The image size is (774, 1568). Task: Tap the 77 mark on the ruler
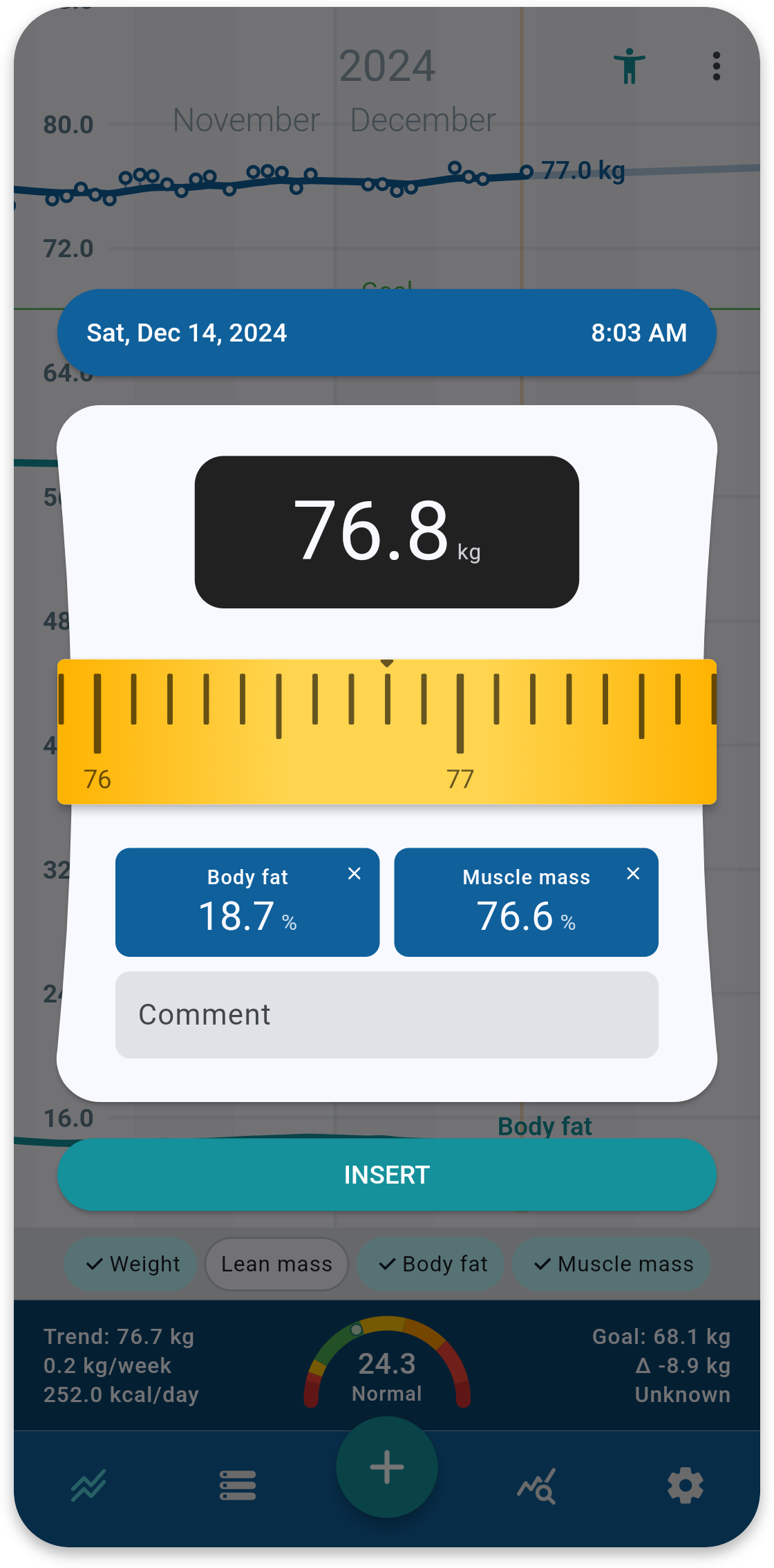[460, 733]
